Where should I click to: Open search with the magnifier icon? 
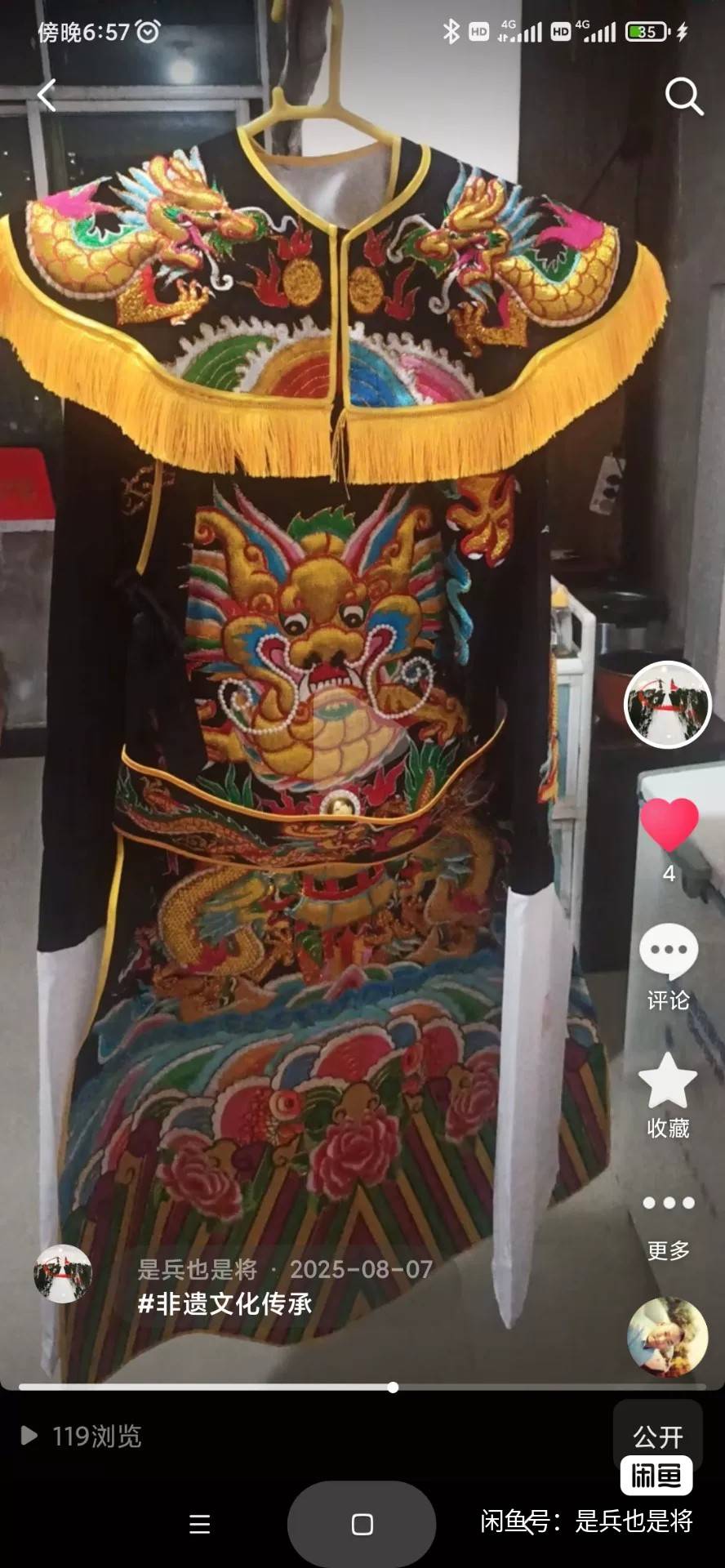coord(683,96)
